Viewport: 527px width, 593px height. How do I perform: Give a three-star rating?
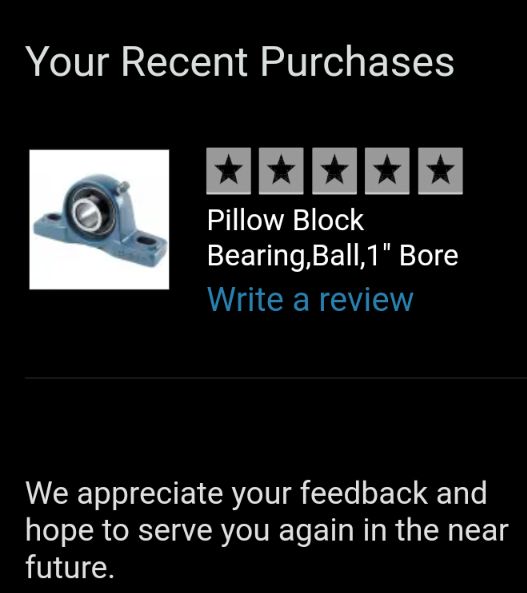[x=334, y=171]
